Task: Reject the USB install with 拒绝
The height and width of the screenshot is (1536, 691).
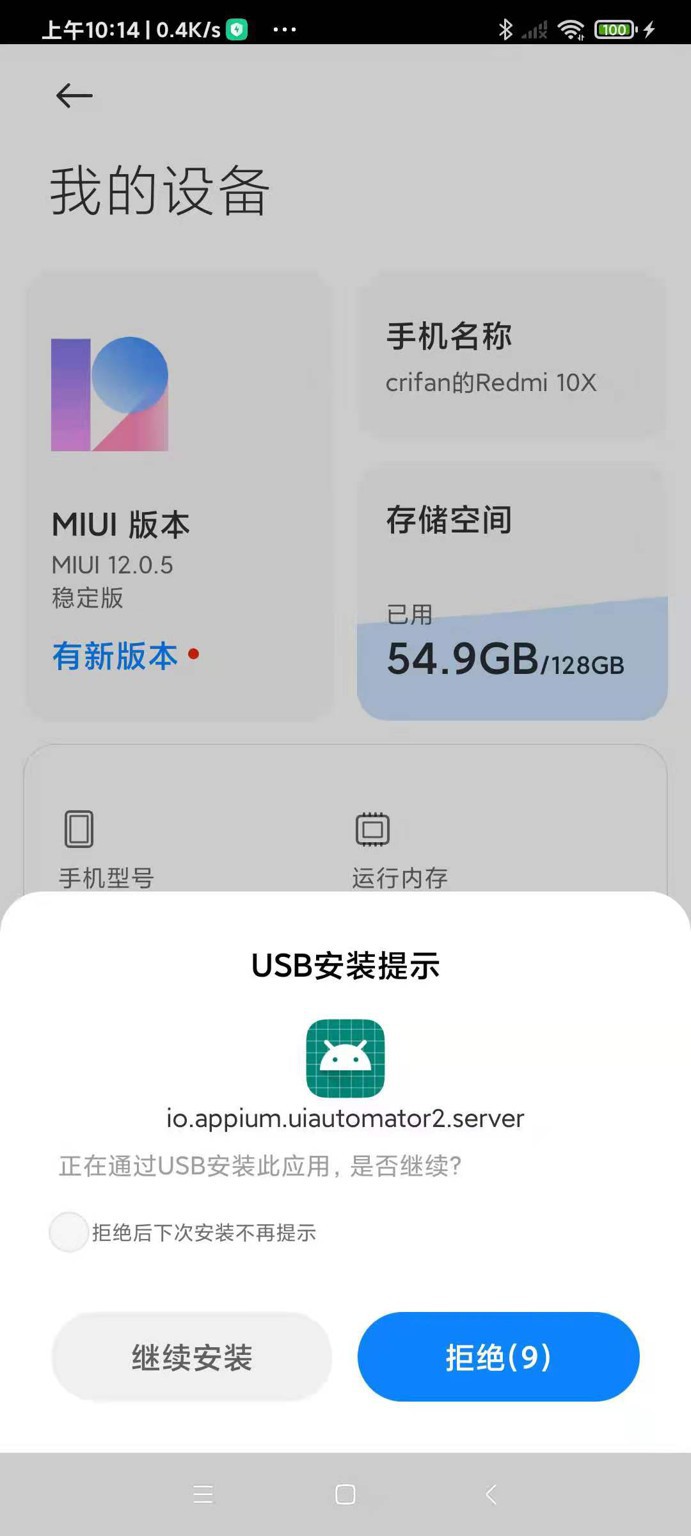Action: click(498, 1357)
